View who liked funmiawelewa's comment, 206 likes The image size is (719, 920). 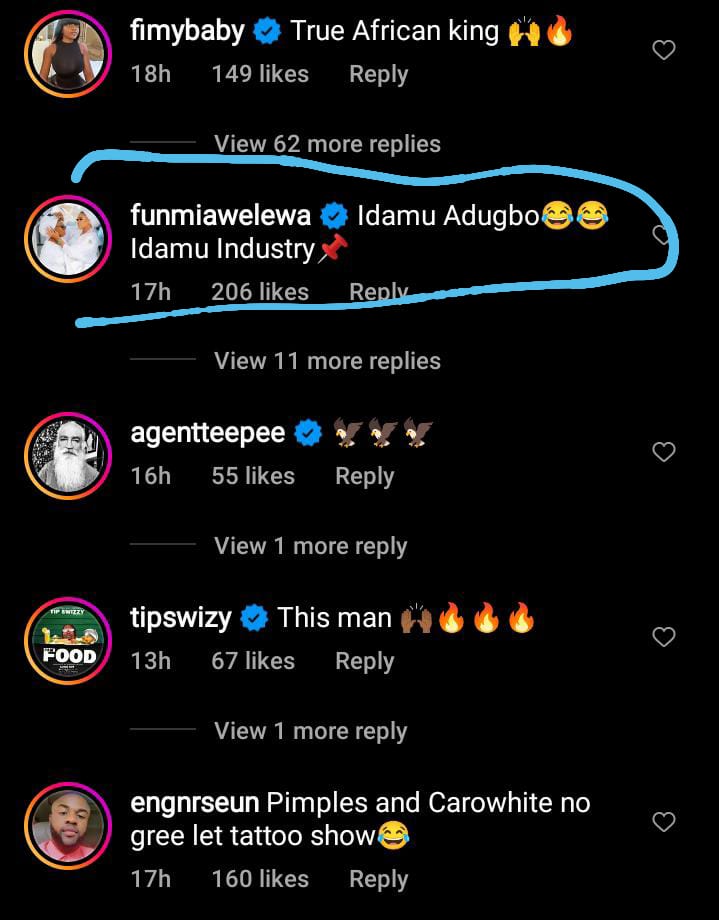[x=260, y=292]
